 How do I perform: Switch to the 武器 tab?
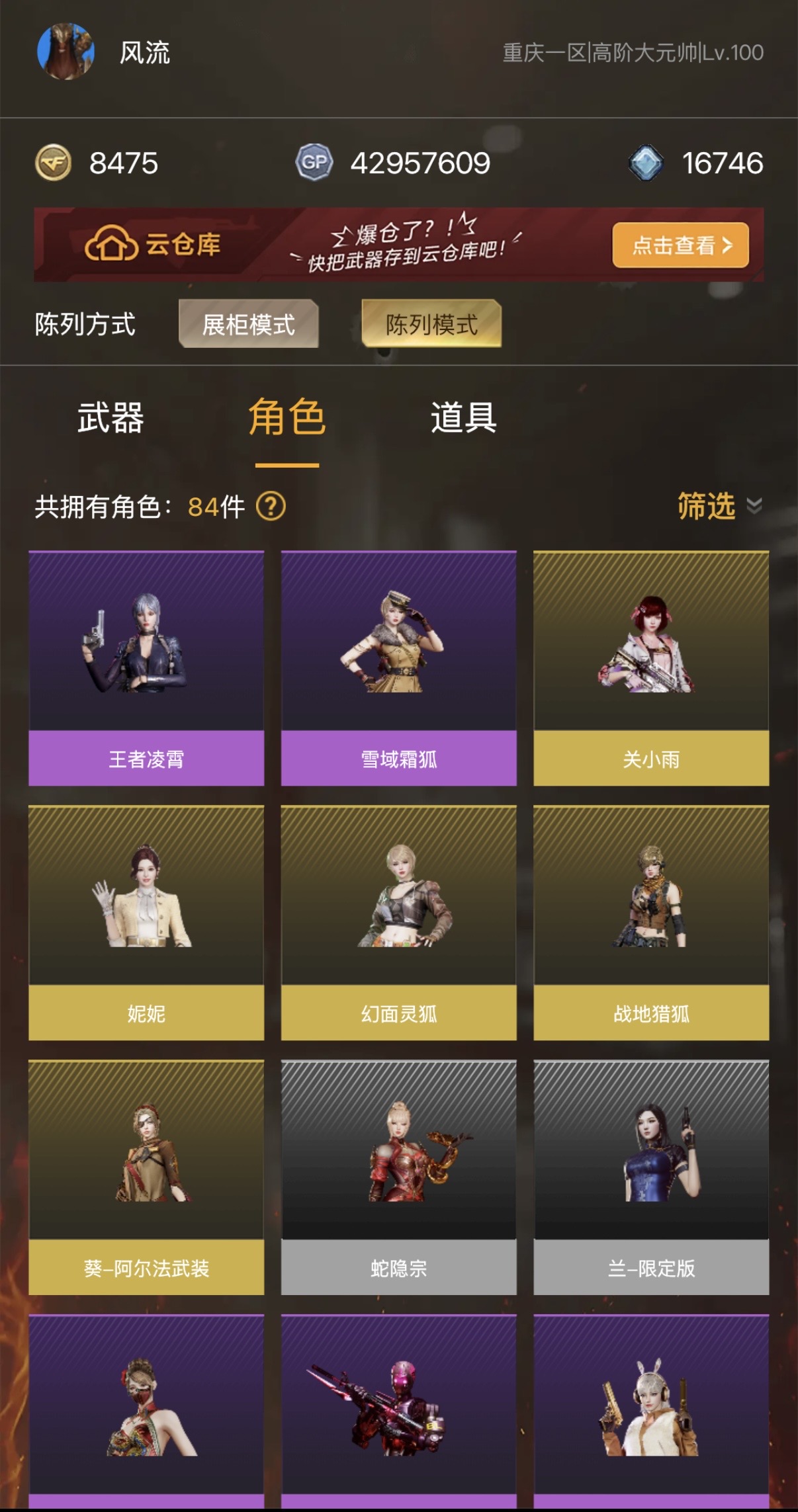(111, 418)
